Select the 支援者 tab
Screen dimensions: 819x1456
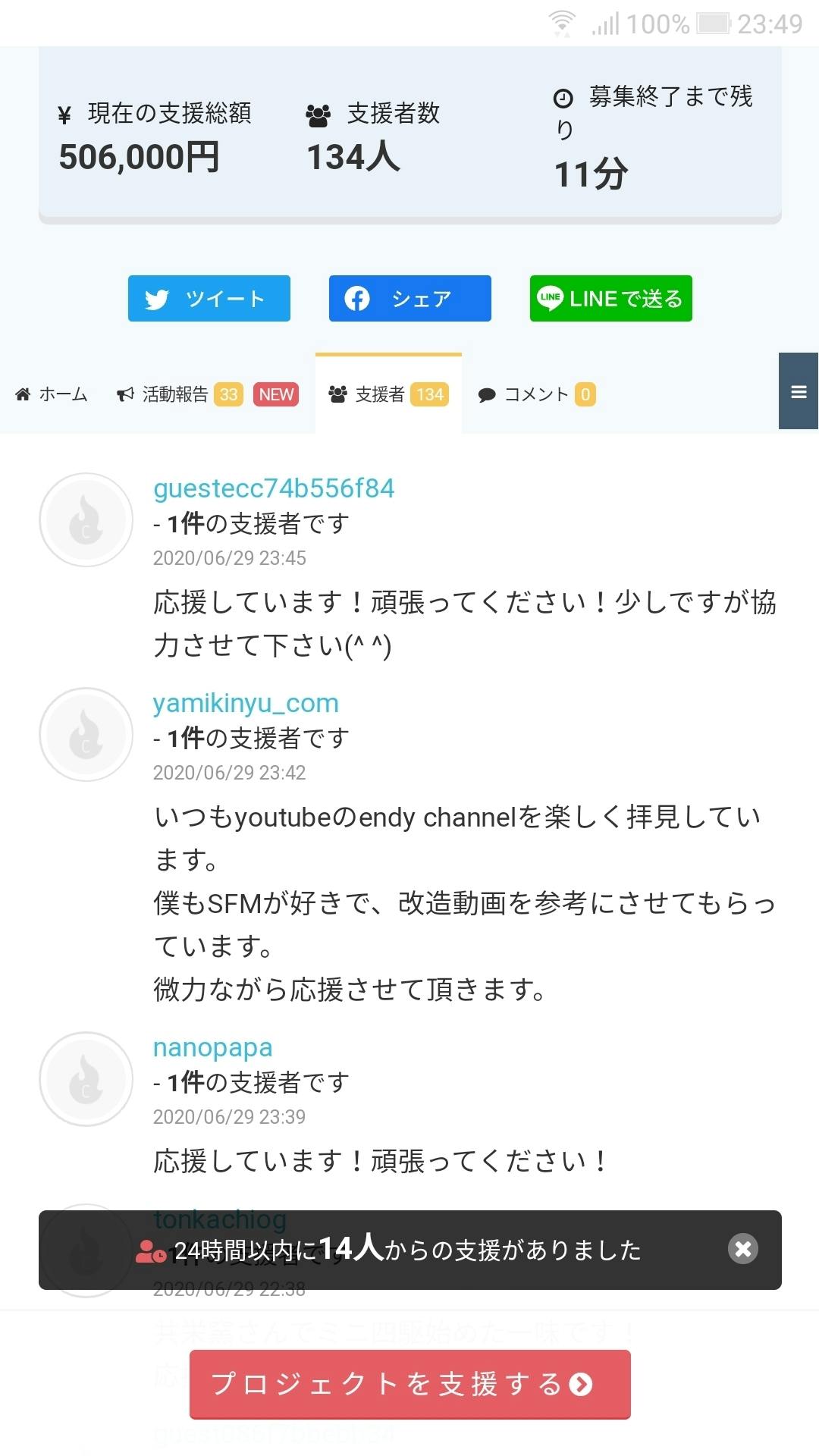click(x=388, y=394)
